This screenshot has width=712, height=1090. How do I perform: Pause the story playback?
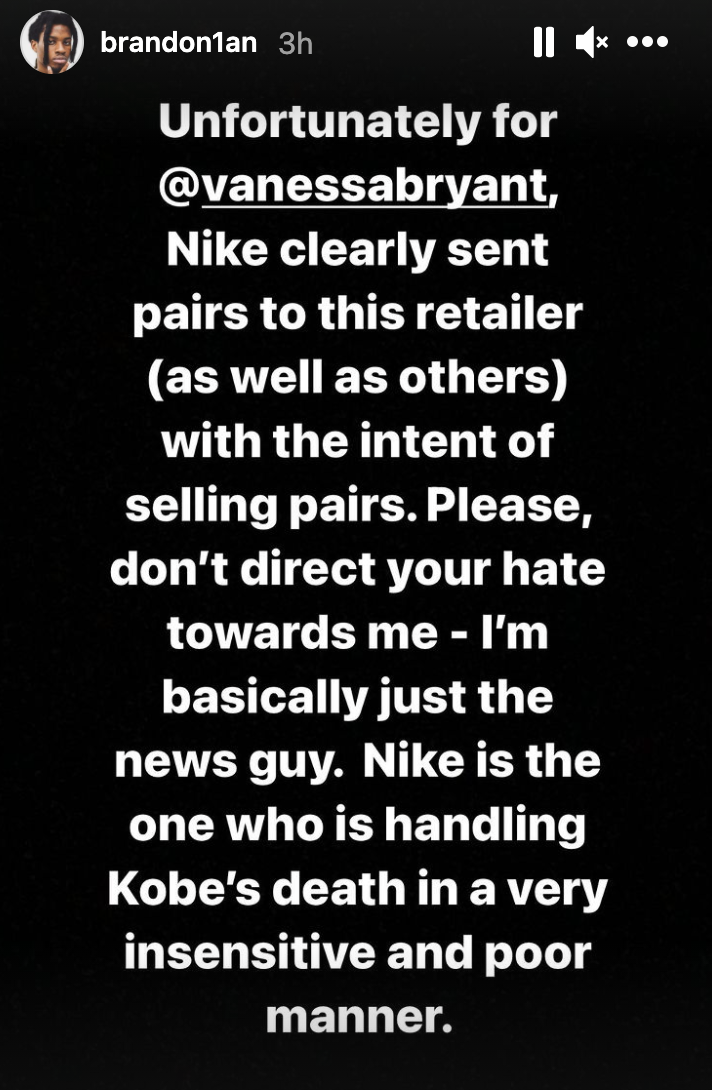tap(543, 42)
